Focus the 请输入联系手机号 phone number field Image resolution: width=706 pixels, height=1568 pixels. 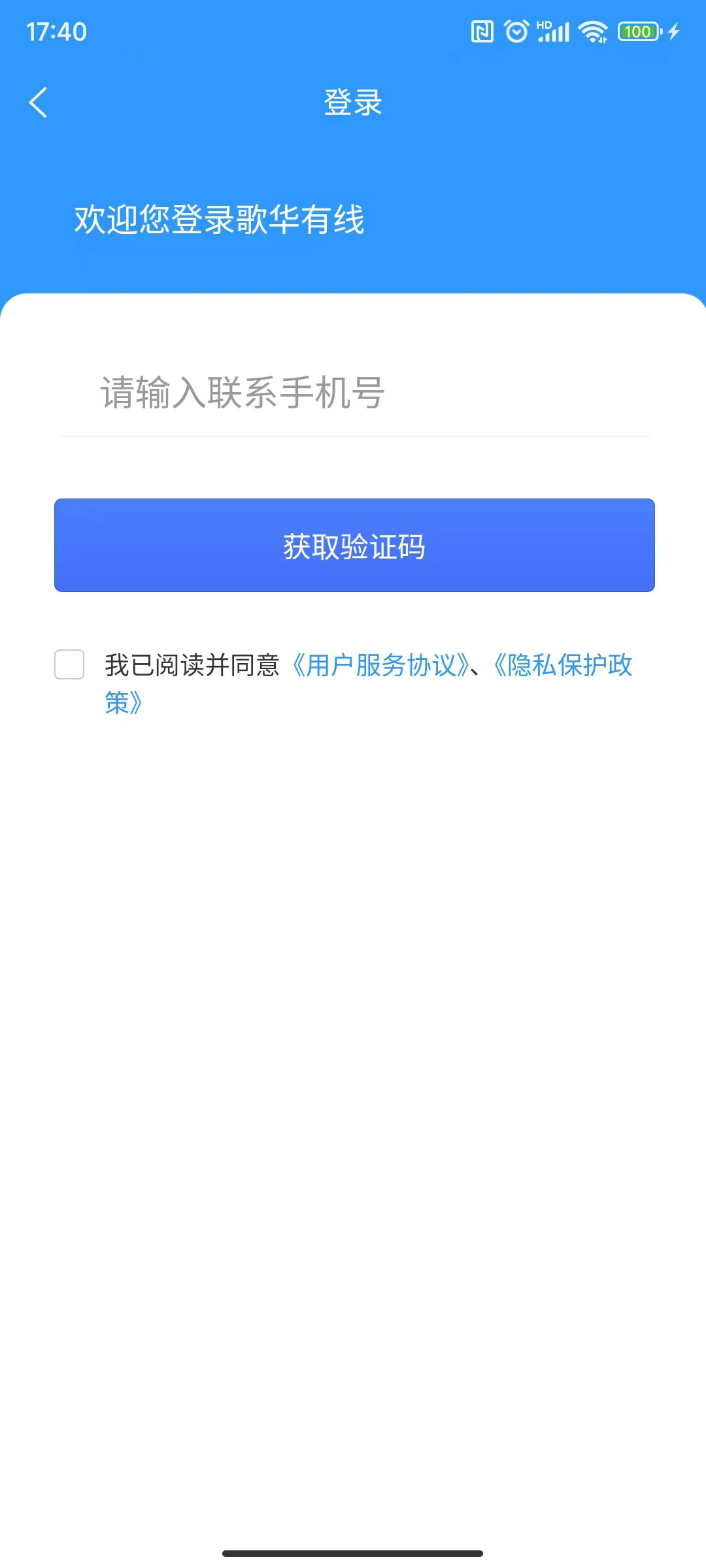[x=353, y=393]
